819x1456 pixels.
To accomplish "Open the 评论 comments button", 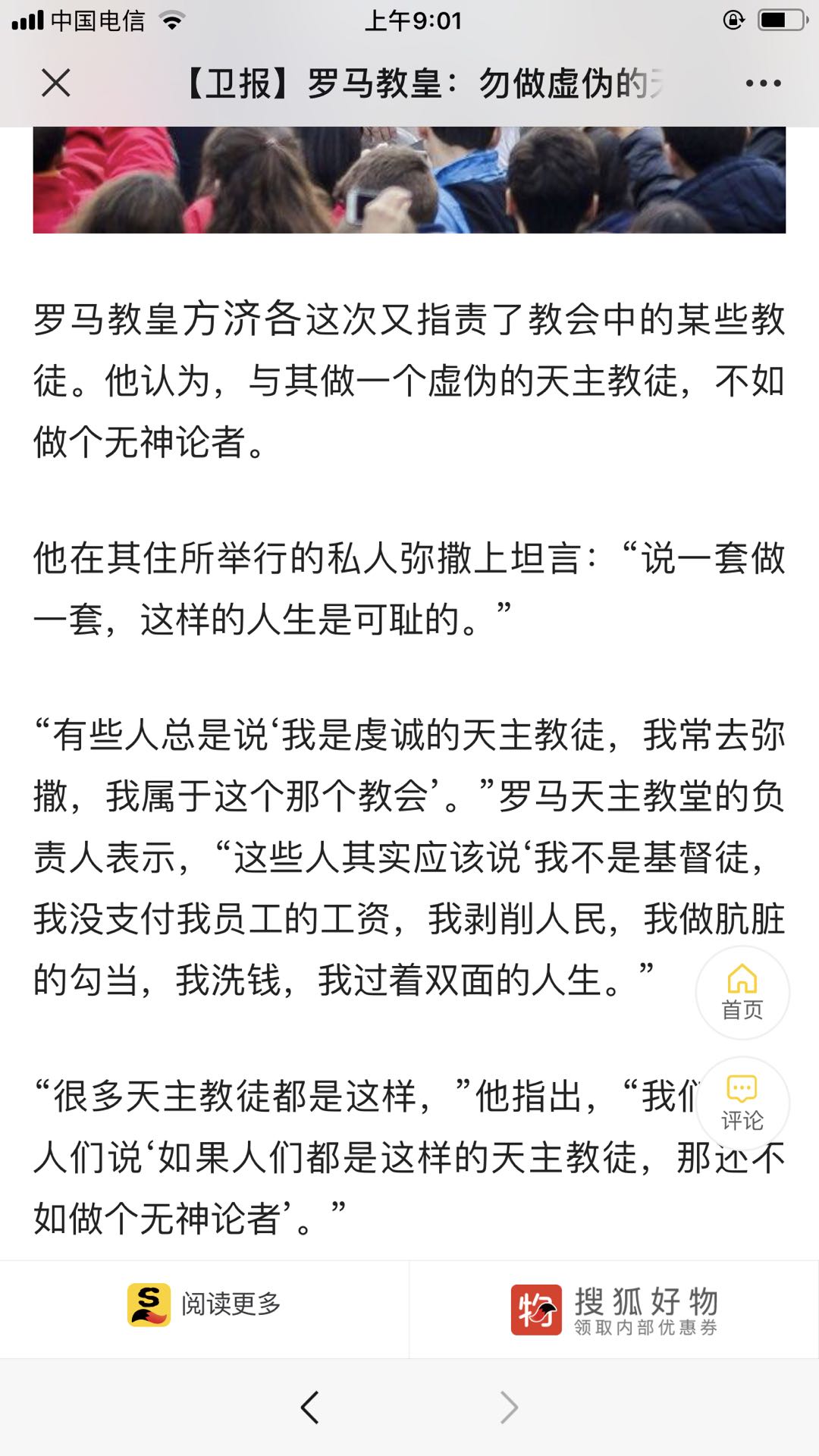I will coord(742,1103).
